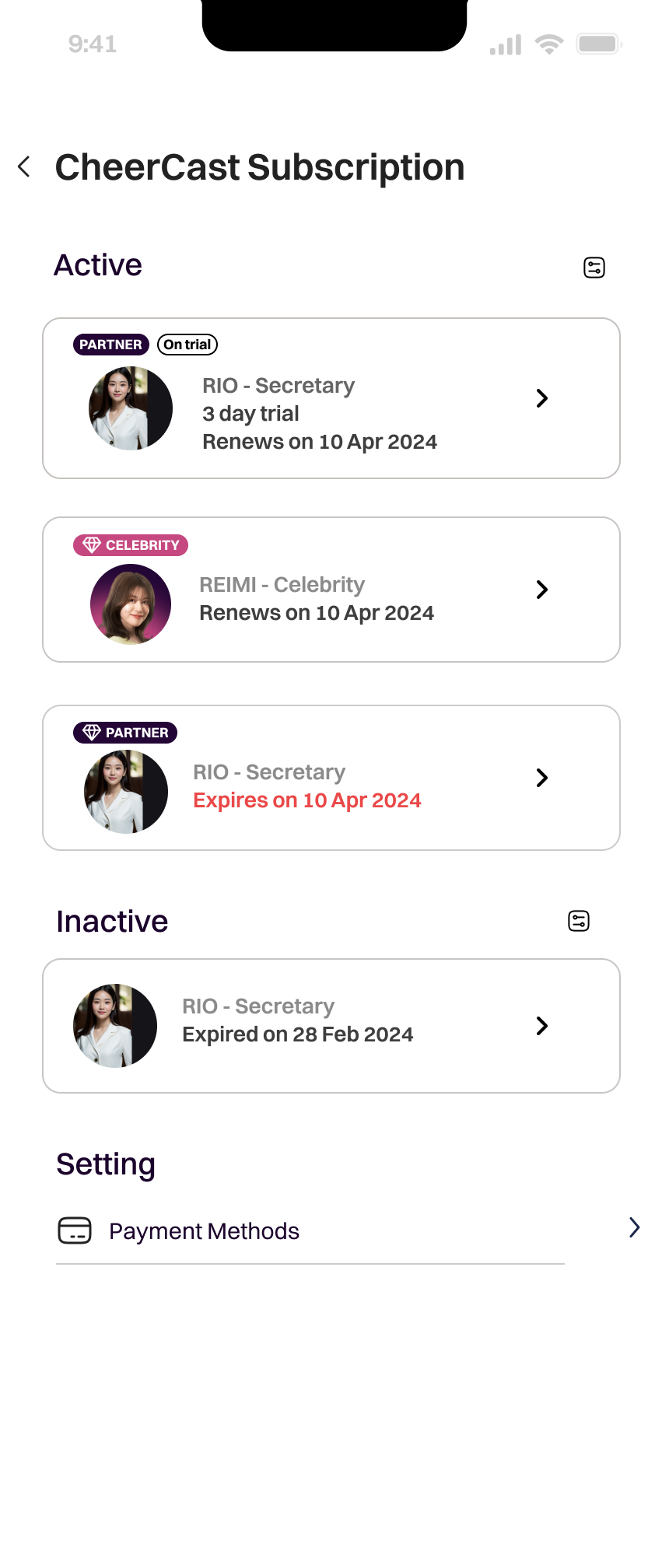Open the filter options for Active subscriptions

coord(594,267)
